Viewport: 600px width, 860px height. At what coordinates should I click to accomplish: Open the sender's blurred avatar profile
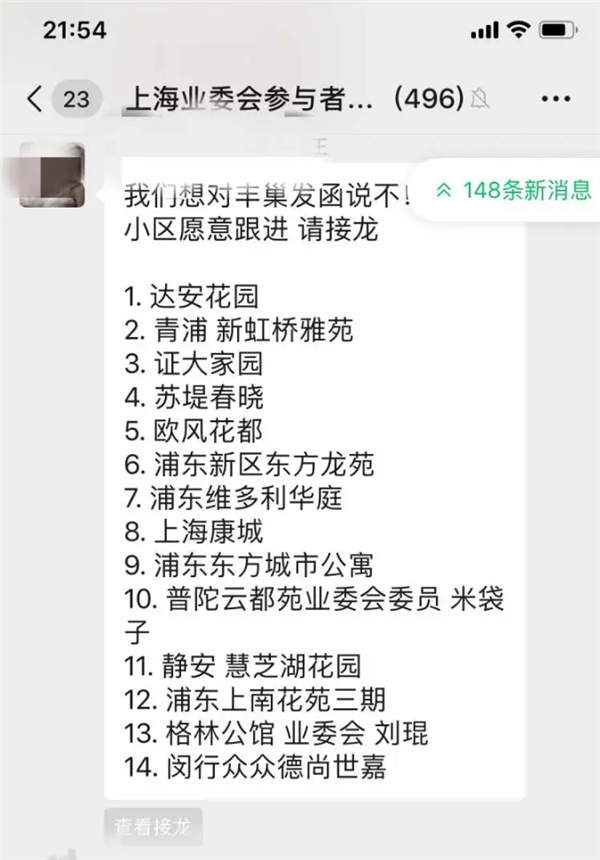click(x=51, y=175)
